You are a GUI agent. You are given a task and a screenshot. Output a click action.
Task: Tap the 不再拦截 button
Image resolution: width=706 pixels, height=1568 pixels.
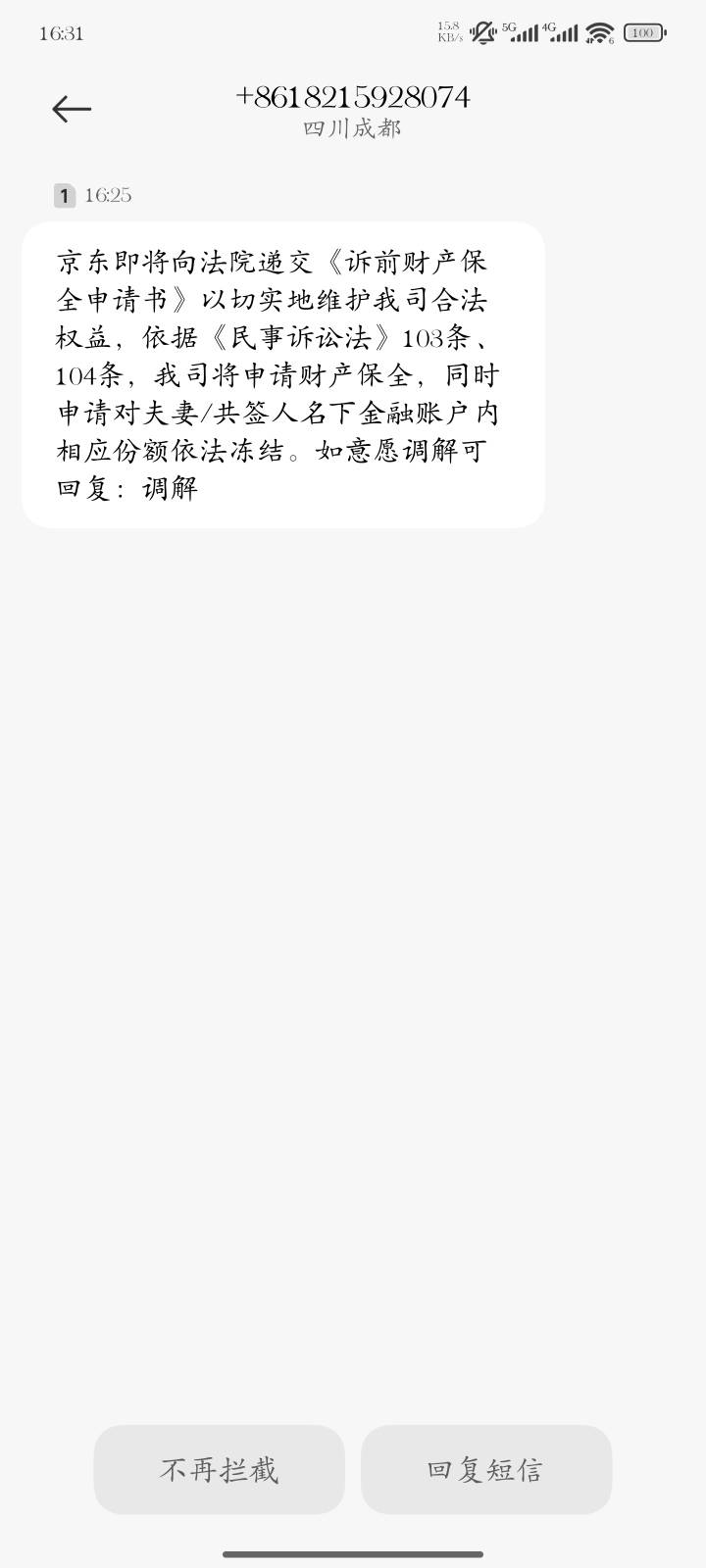tap(220, 1469)
